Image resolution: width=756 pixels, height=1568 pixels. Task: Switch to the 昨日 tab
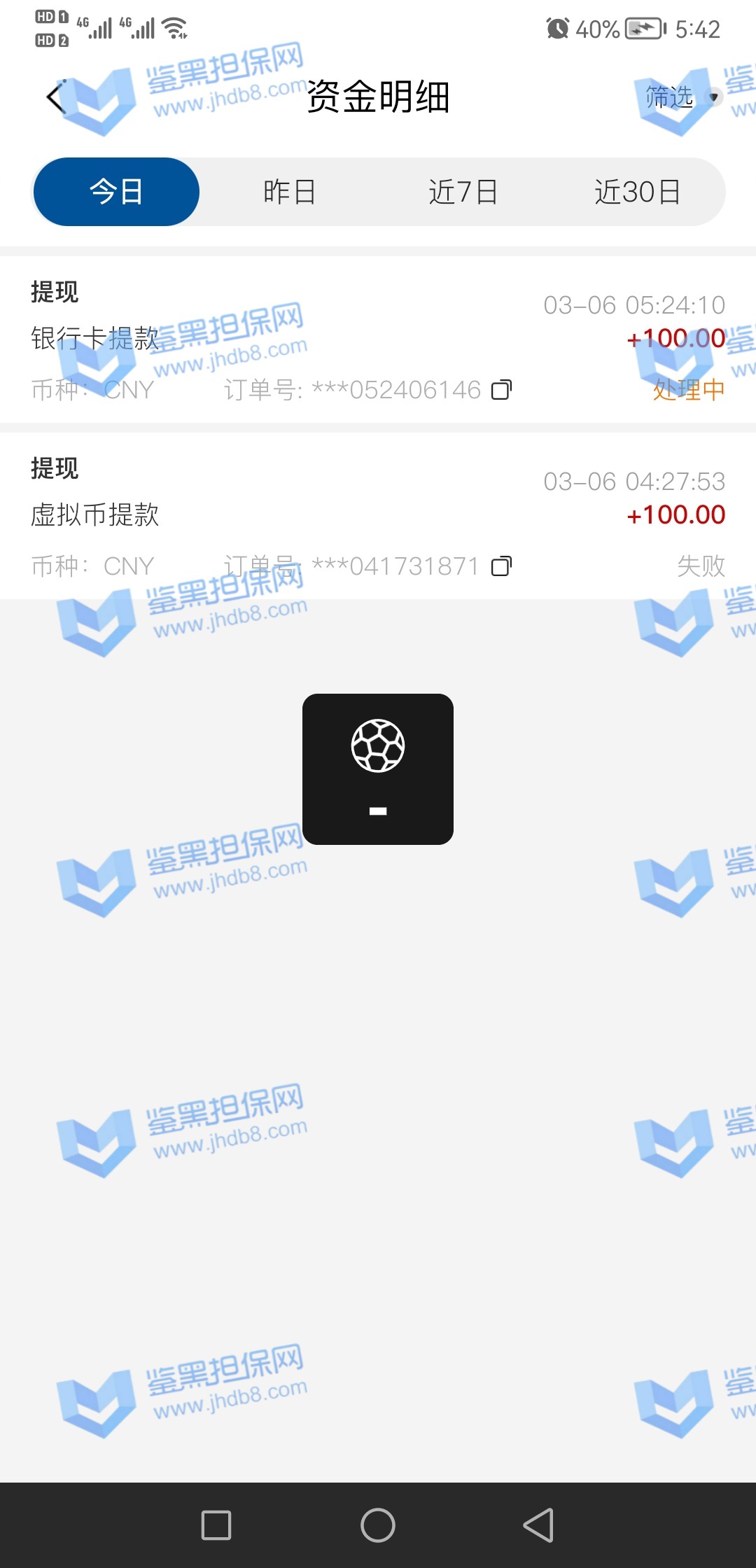point(289,192)
